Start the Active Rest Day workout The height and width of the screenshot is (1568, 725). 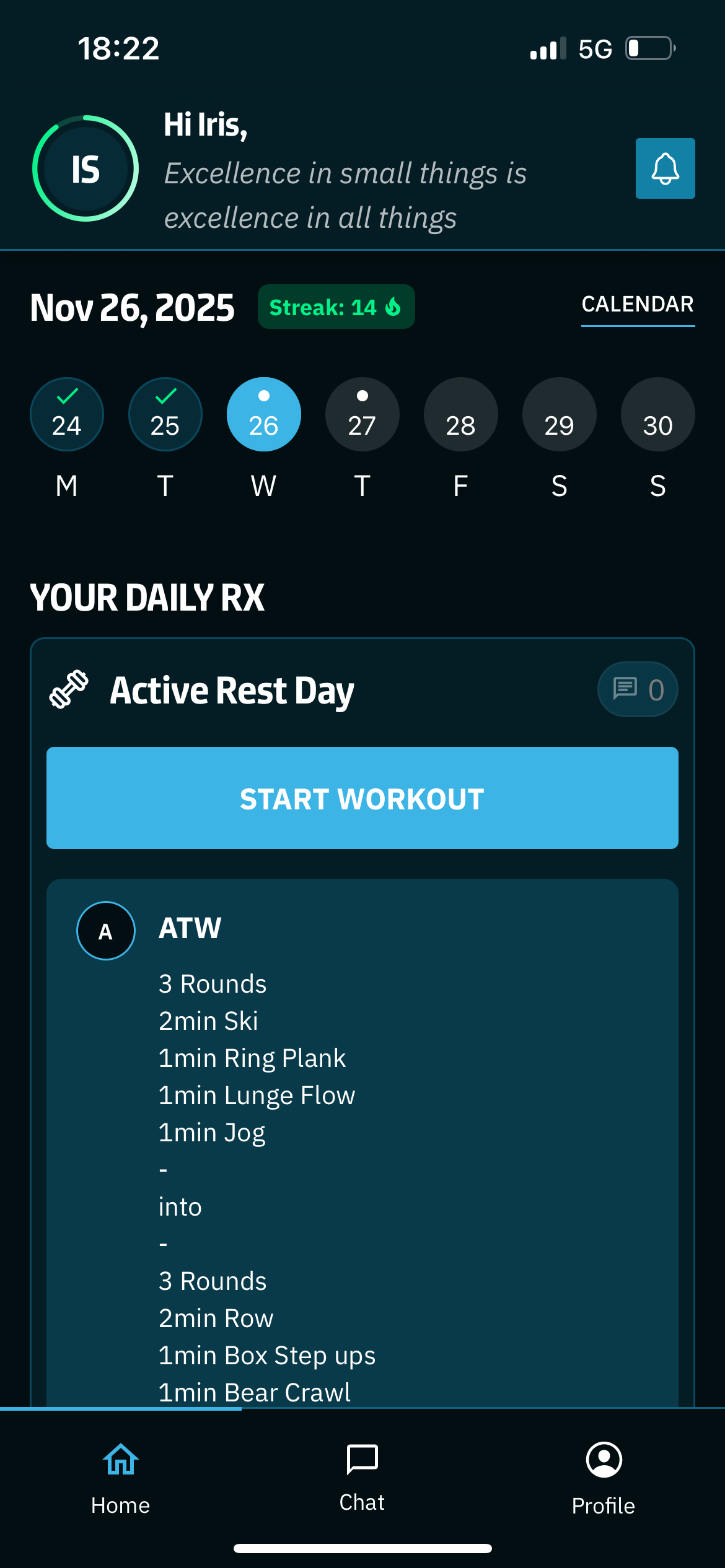tap(362, 798)
